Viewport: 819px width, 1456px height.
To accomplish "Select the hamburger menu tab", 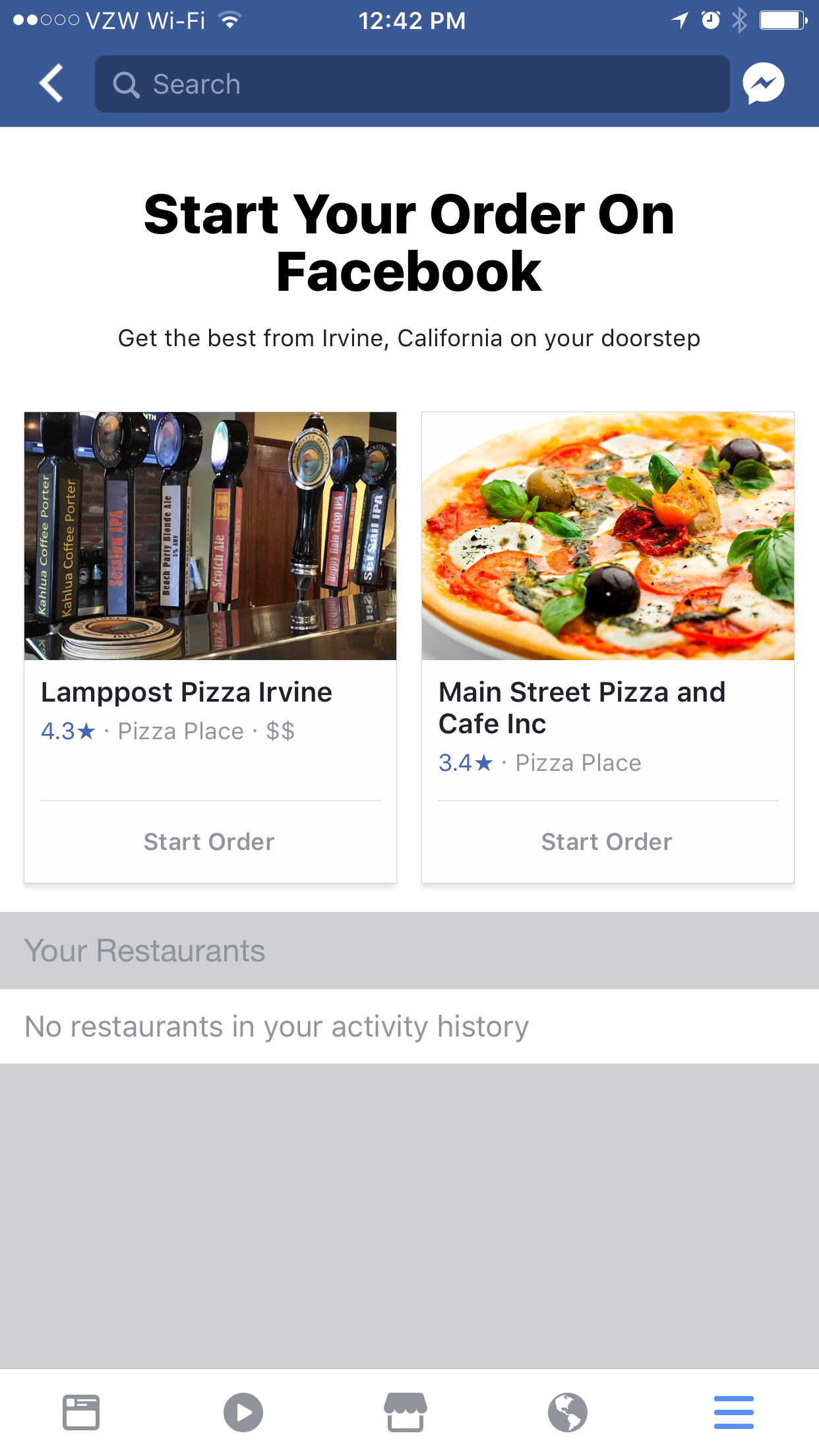I will click(733, 1412).
